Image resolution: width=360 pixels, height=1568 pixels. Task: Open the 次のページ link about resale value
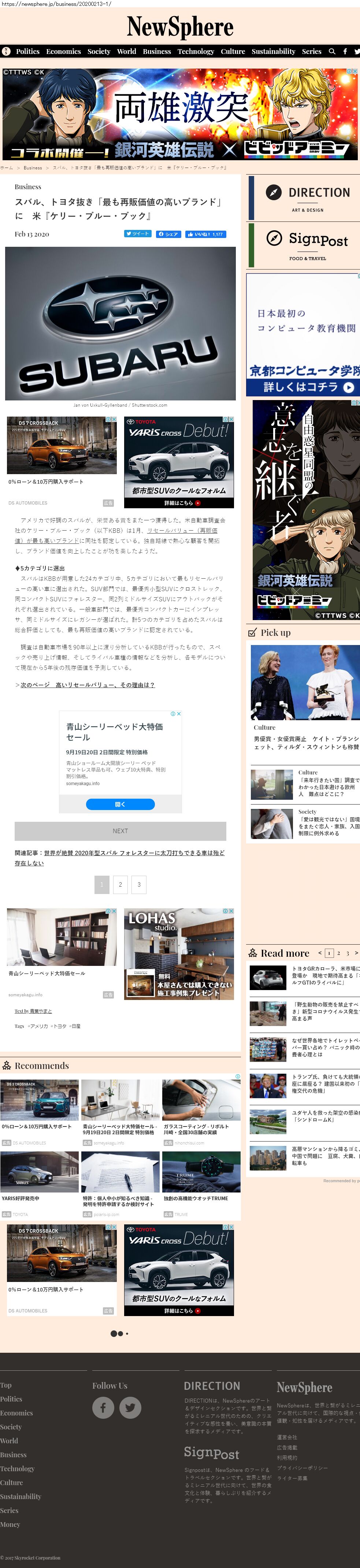(85, 685)
